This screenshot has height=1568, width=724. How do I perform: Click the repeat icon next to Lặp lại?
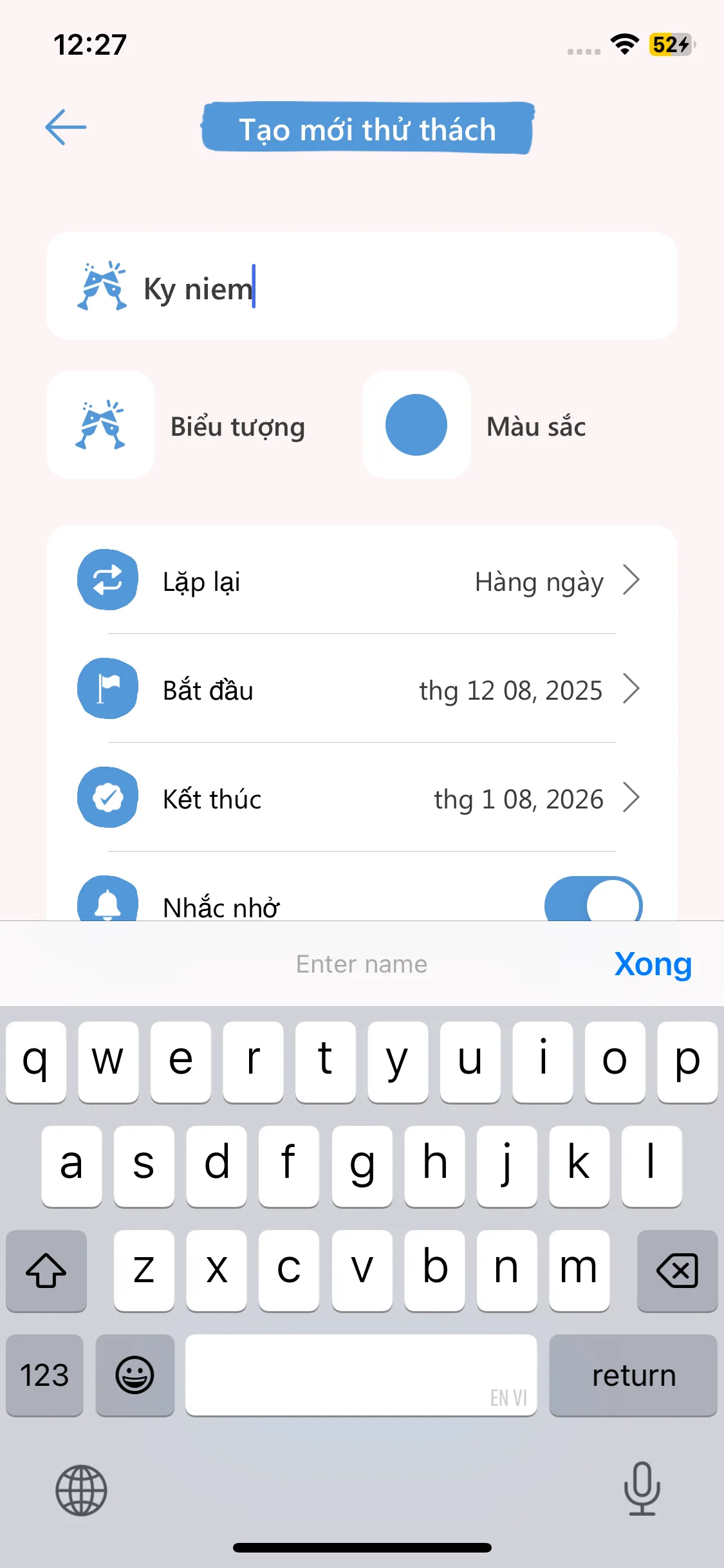(107, 579)
